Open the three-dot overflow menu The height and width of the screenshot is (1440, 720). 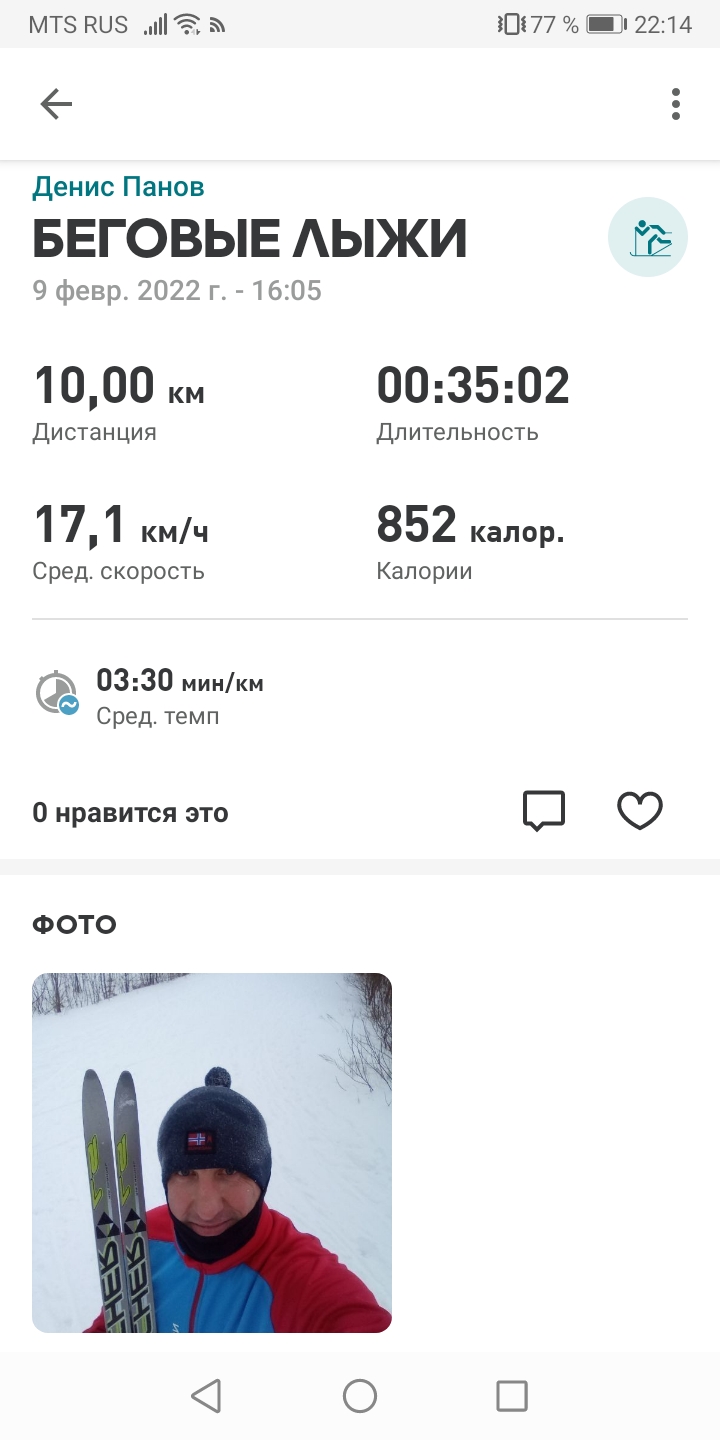click(x=676, y=104)
